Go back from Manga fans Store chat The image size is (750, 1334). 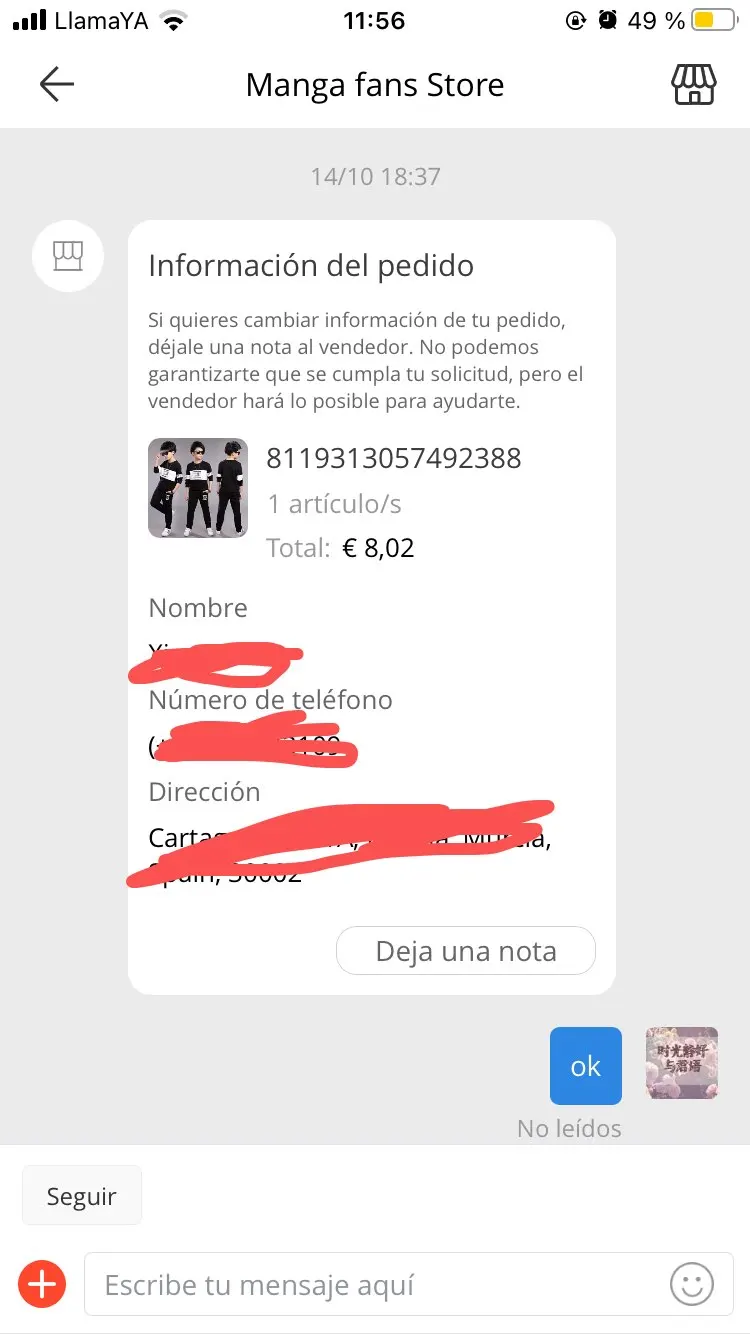pyautogui.click(x=57, y=85)
